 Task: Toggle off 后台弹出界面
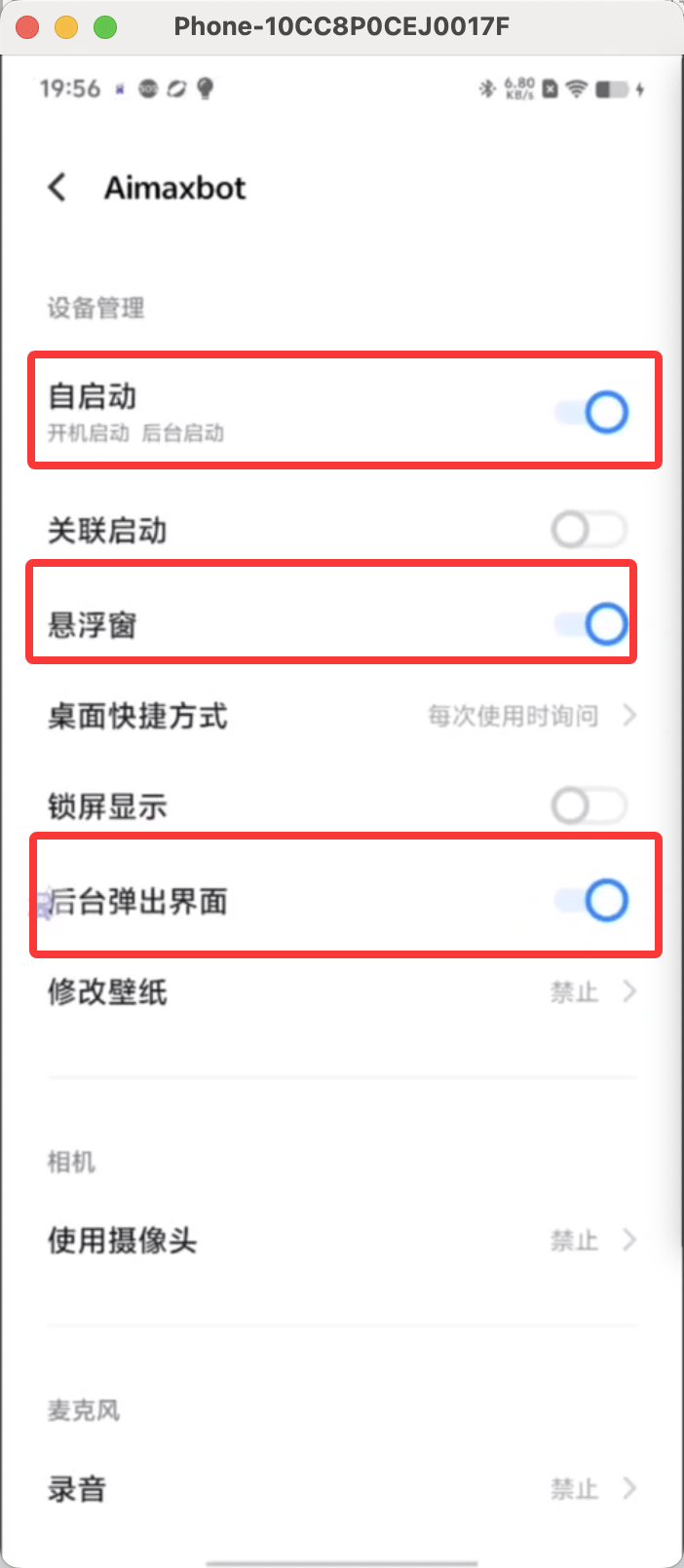pos(590,900)
